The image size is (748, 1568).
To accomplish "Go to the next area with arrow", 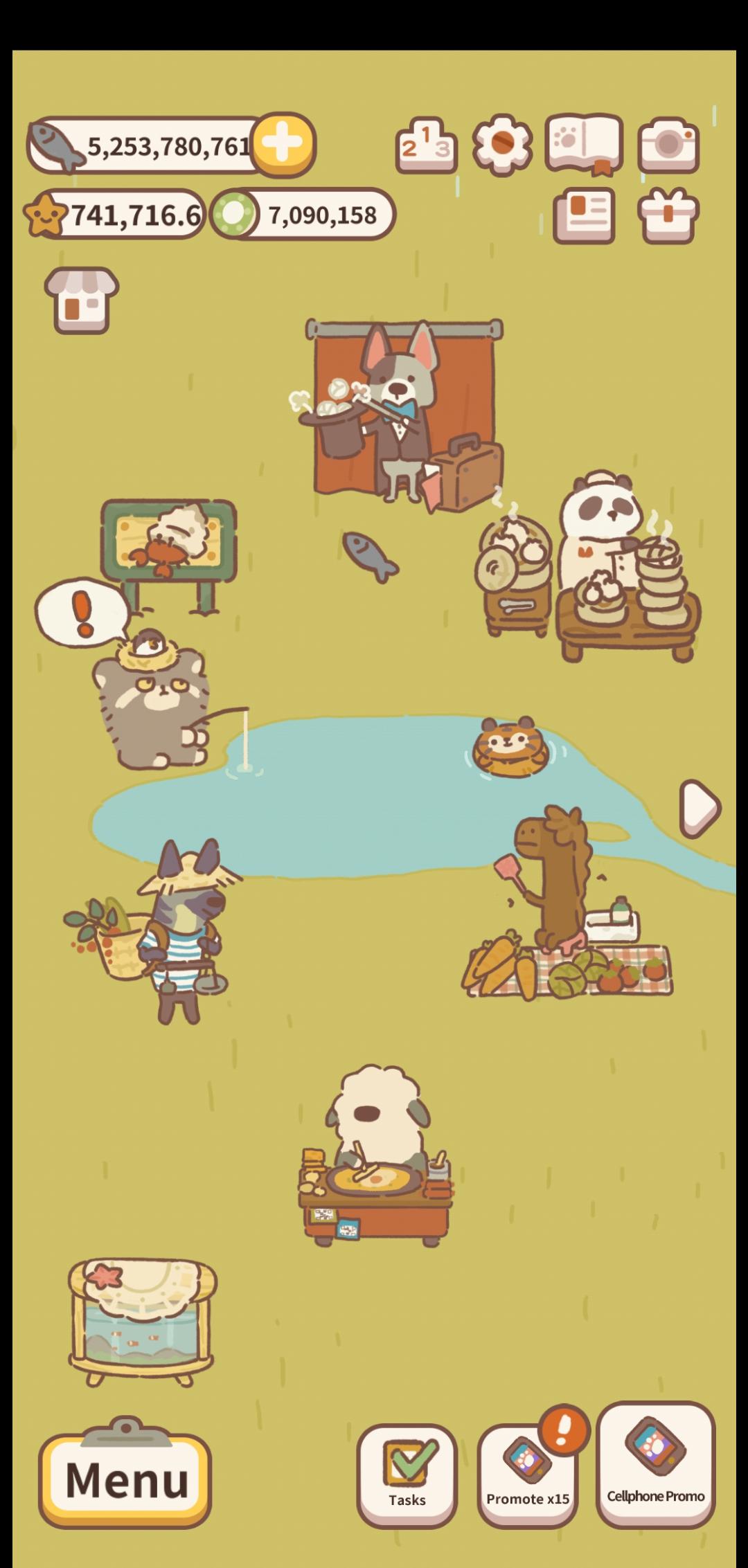I will point(700,808).
